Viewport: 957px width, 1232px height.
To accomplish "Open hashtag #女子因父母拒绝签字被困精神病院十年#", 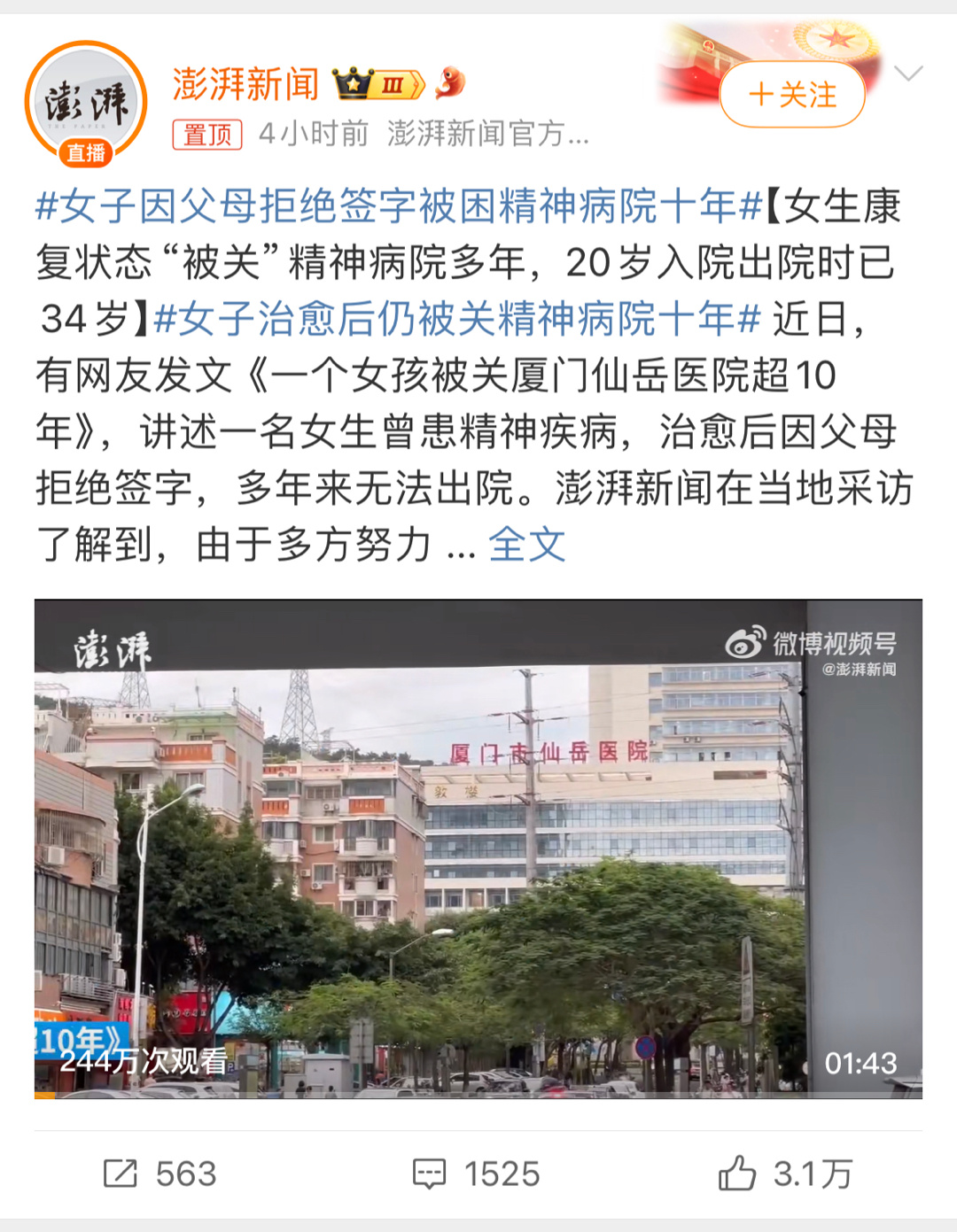I will (x=399, y=206).
